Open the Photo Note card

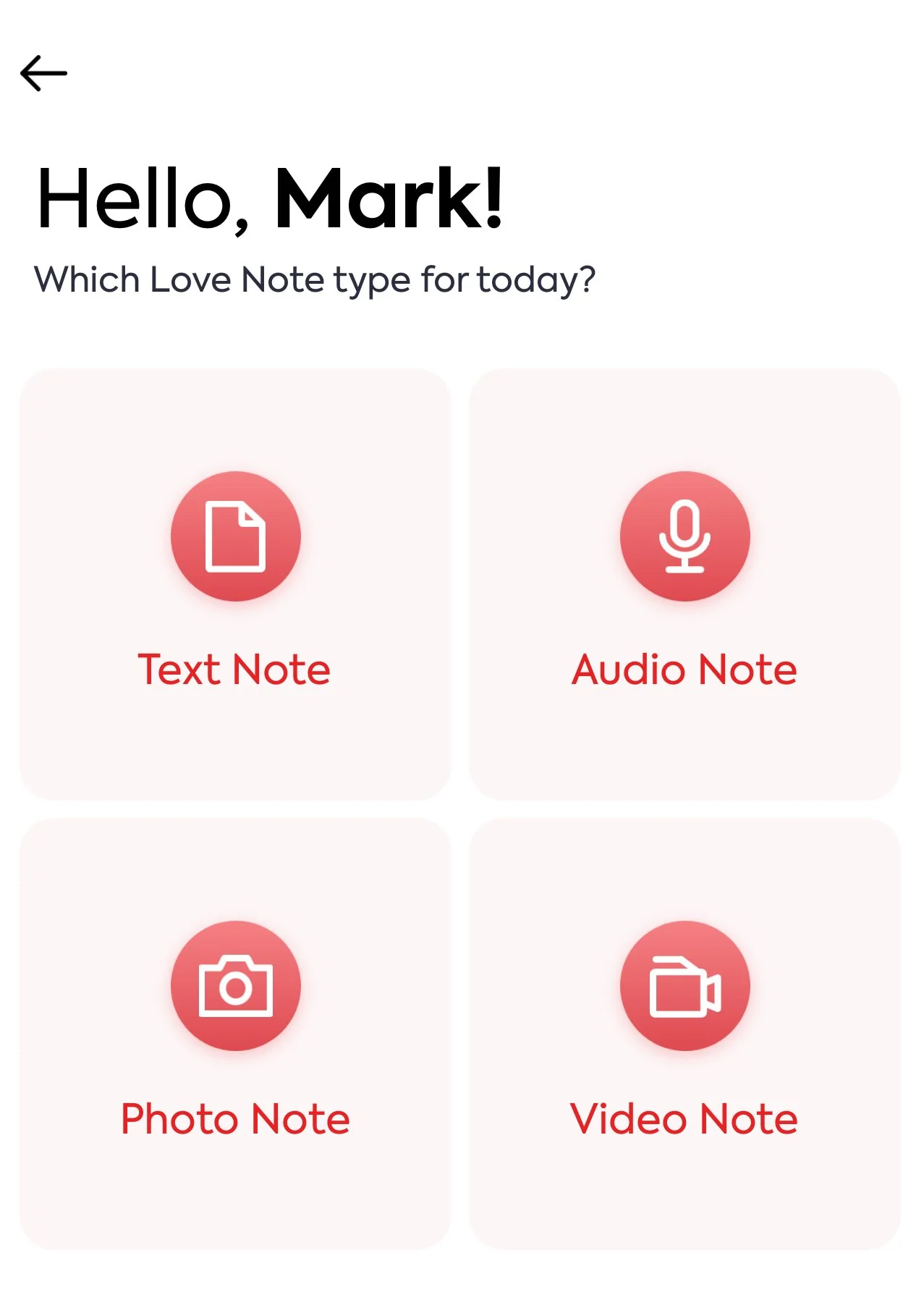[235, 1033]
